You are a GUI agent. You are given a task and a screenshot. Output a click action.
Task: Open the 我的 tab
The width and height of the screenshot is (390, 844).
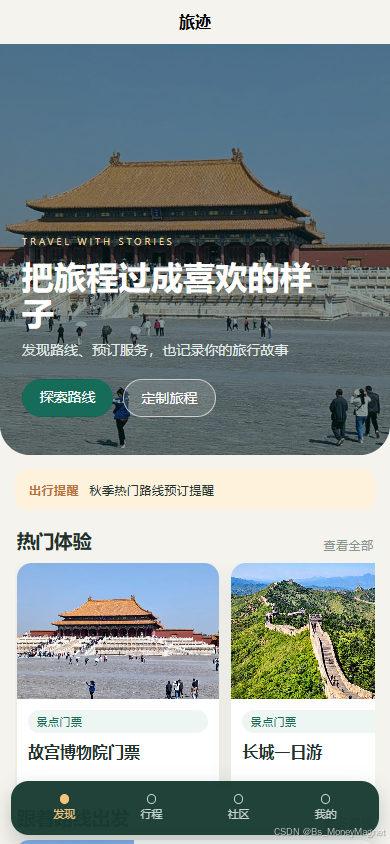point(325,807)
